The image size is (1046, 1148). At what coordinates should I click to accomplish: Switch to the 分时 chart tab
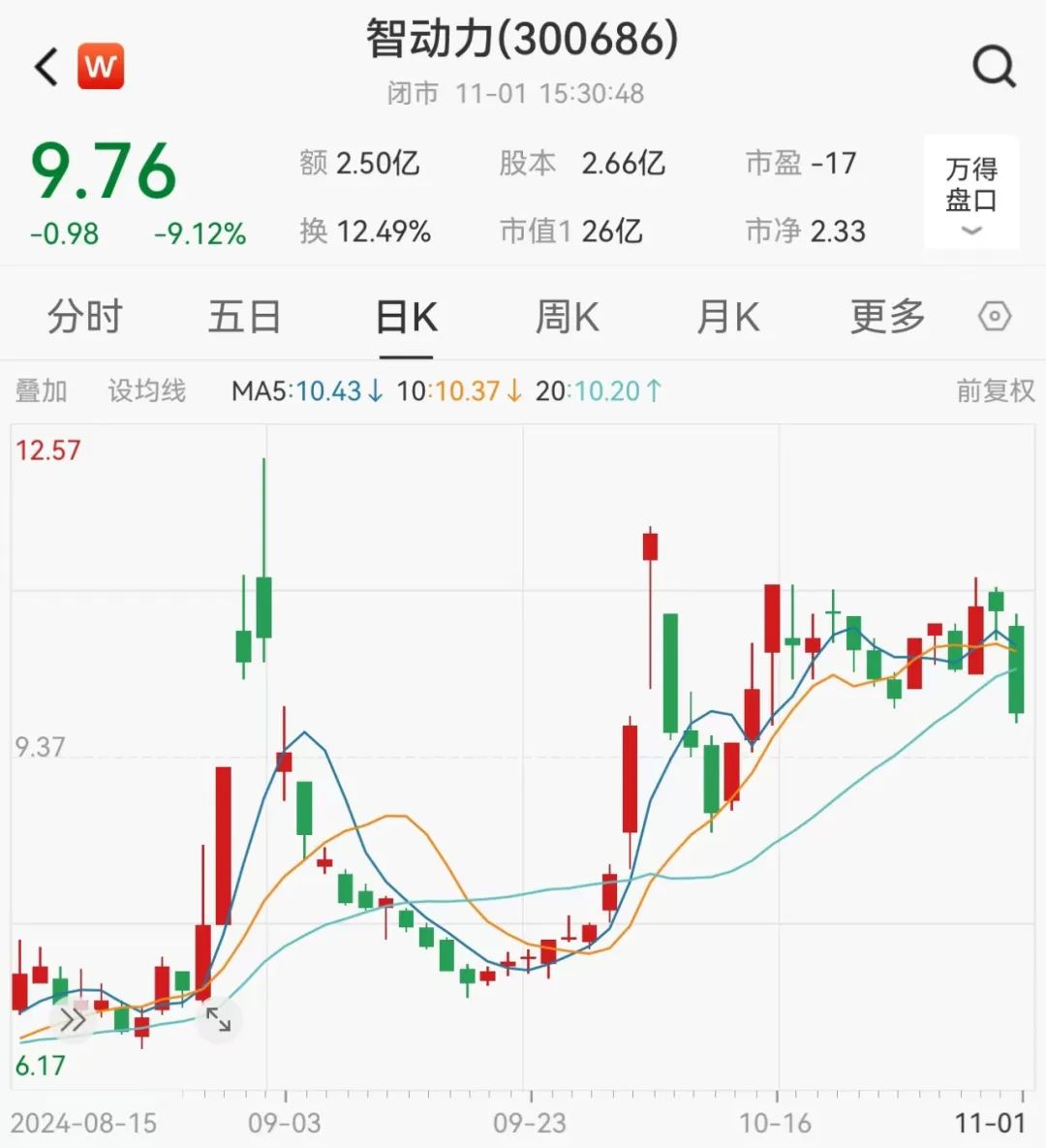click(x=85, y=317)
